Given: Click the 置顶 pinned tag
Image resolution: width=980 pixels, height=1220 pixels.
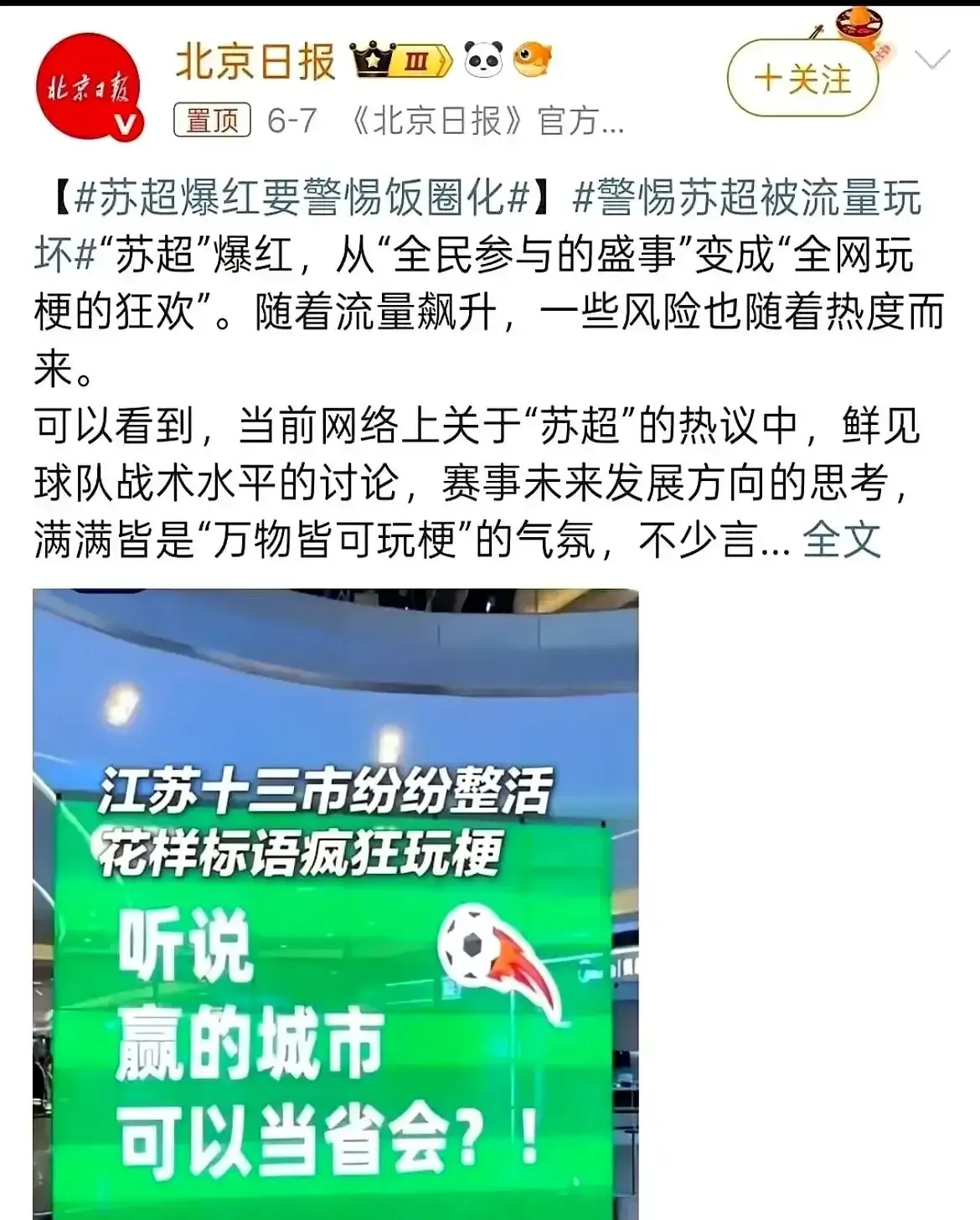Looking at the screenshot, I should point(210,119).
